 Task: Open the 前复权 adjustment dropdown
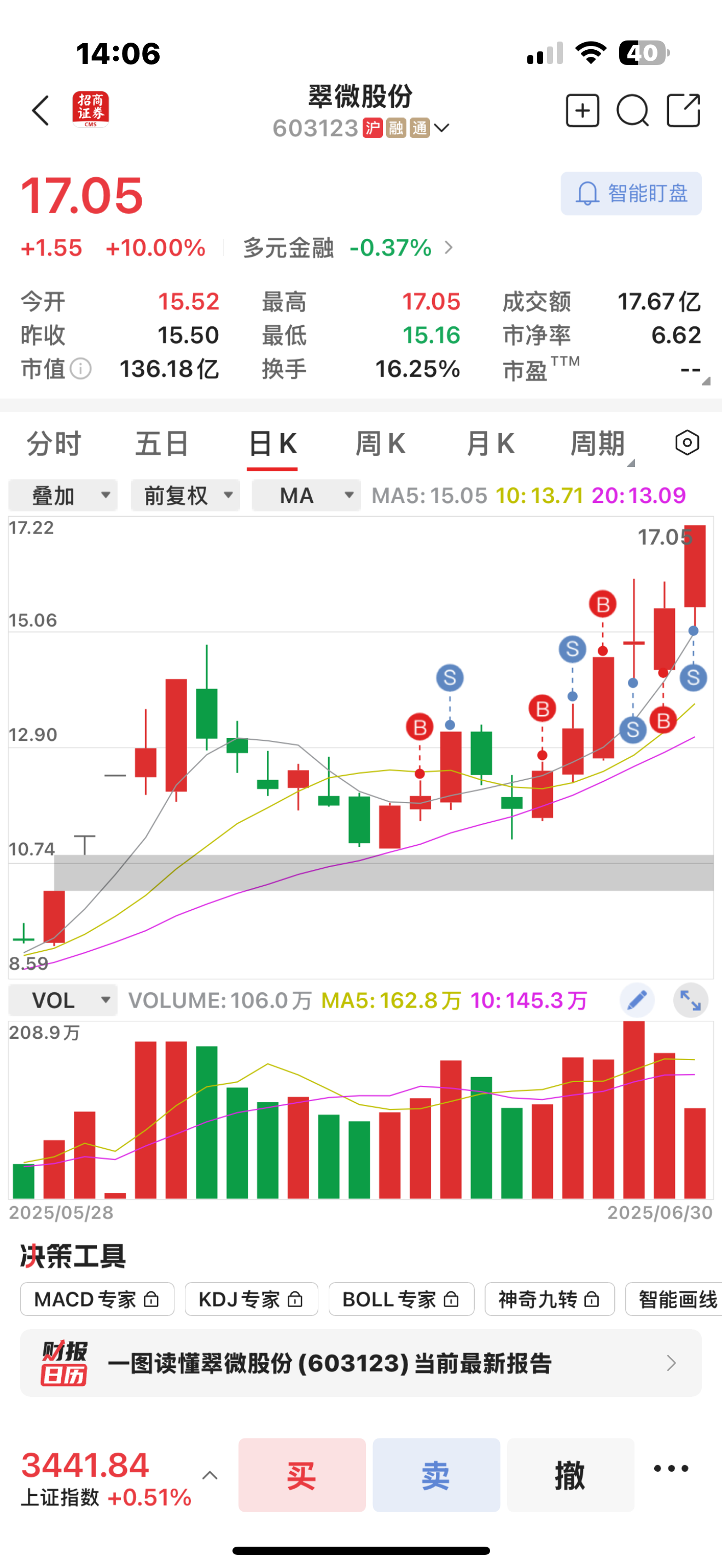(x=185, y=495)
